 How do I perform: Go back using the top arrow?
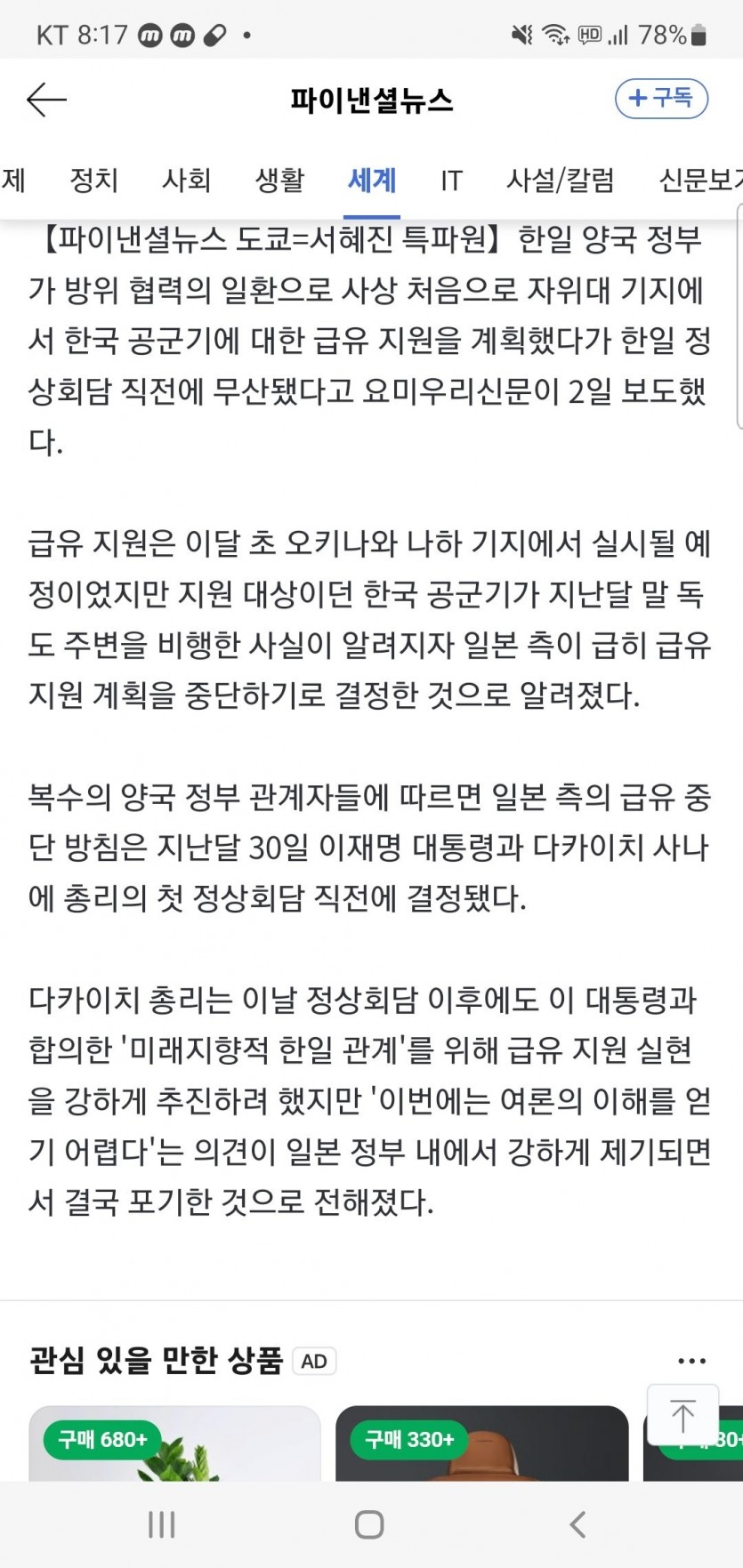[x=46, y=100]
